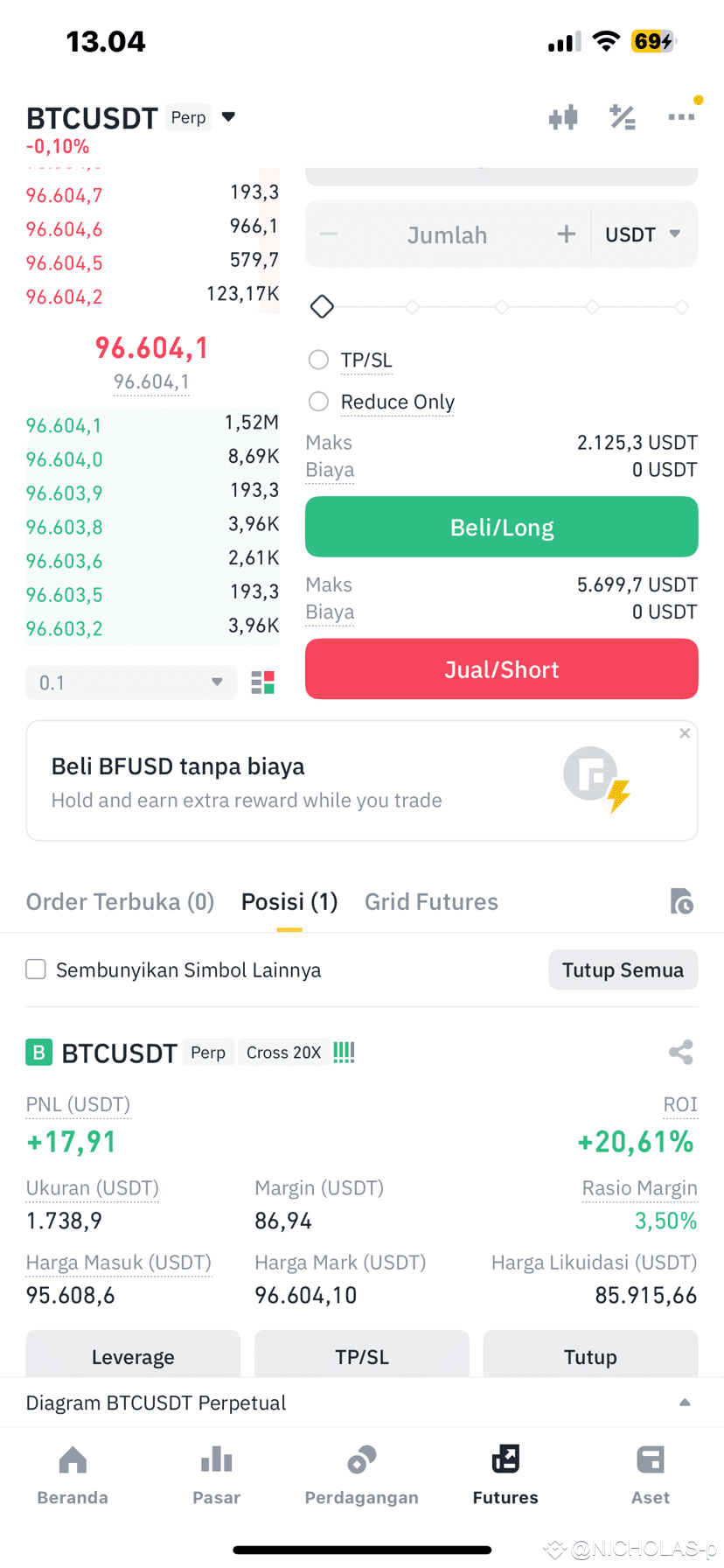724x1568 pixels.
Task: Open the futures calculator icon
Action: pyautogui.click(x=623, y=117)
